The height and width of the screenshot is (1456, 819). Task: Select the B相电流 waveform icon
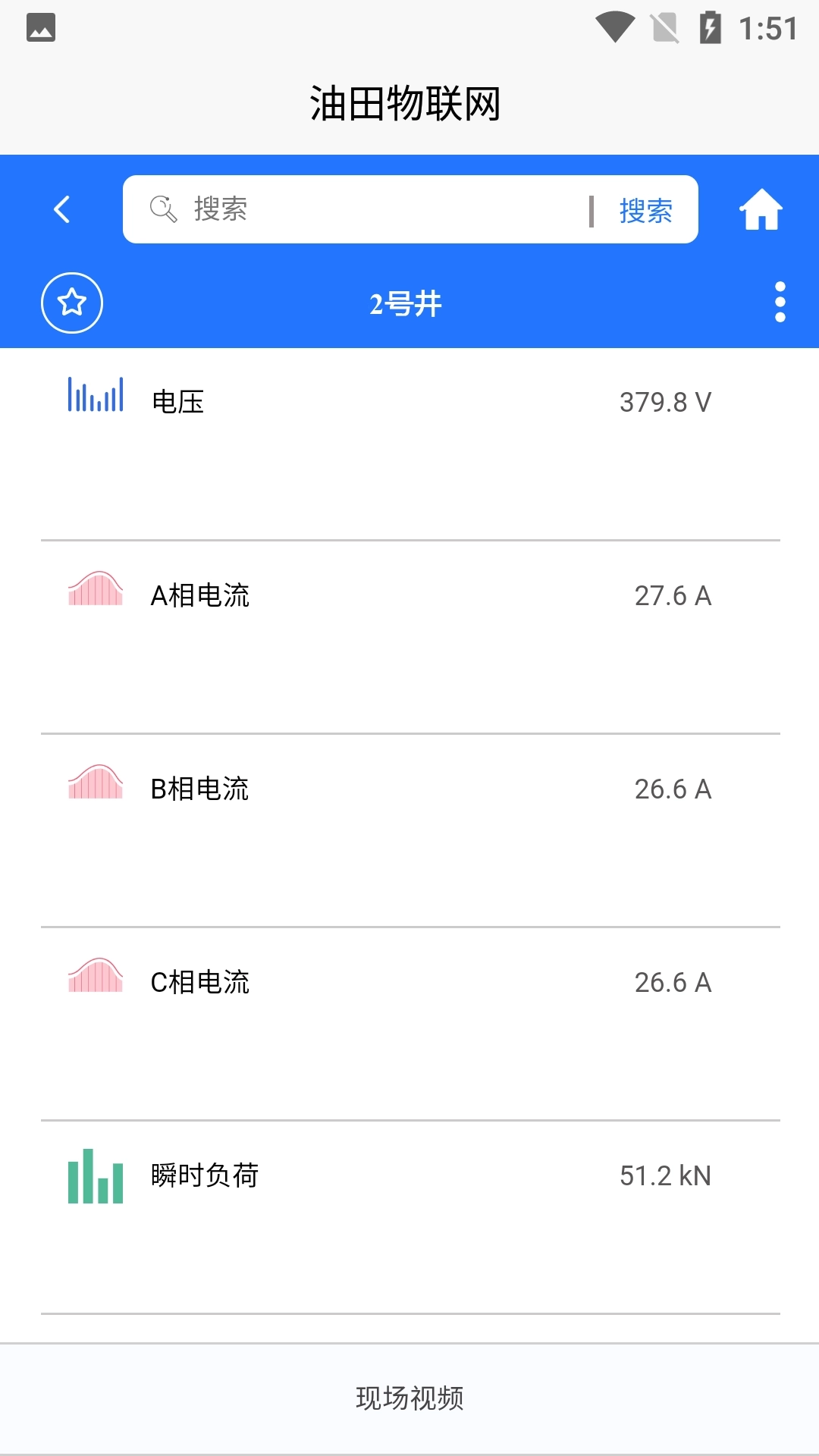pyautogui.click(x=94, y=784)
